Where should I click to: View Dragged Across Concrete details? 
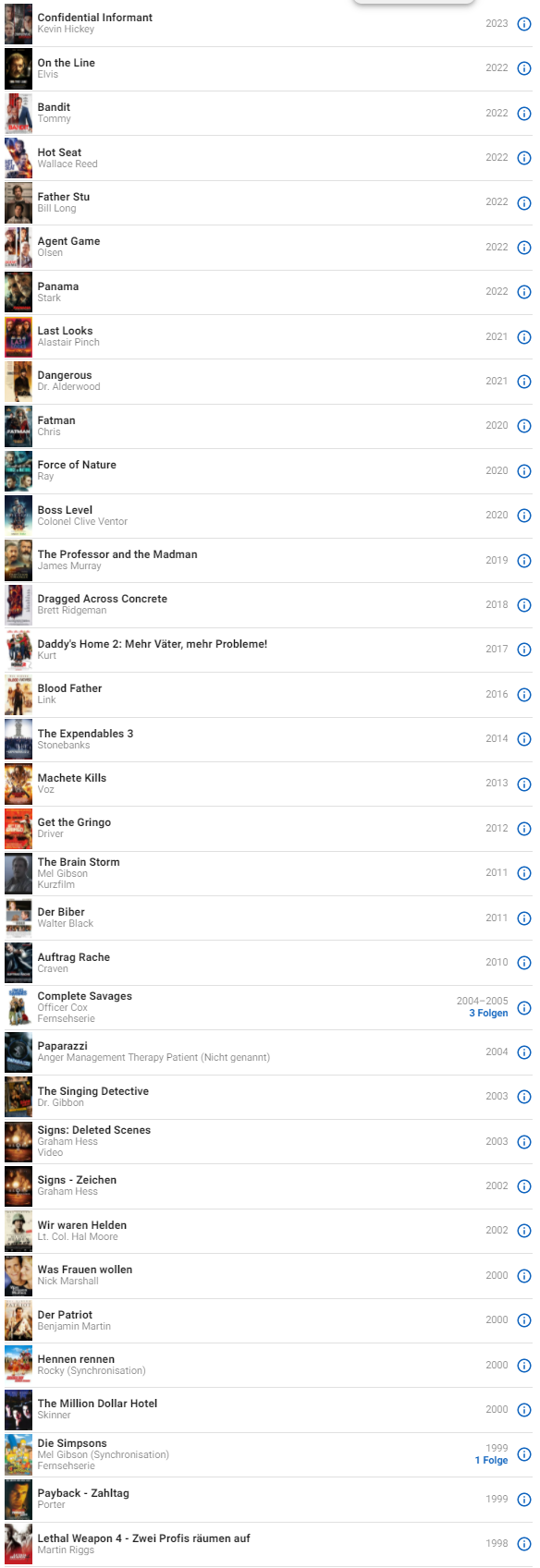click(268, 604)
